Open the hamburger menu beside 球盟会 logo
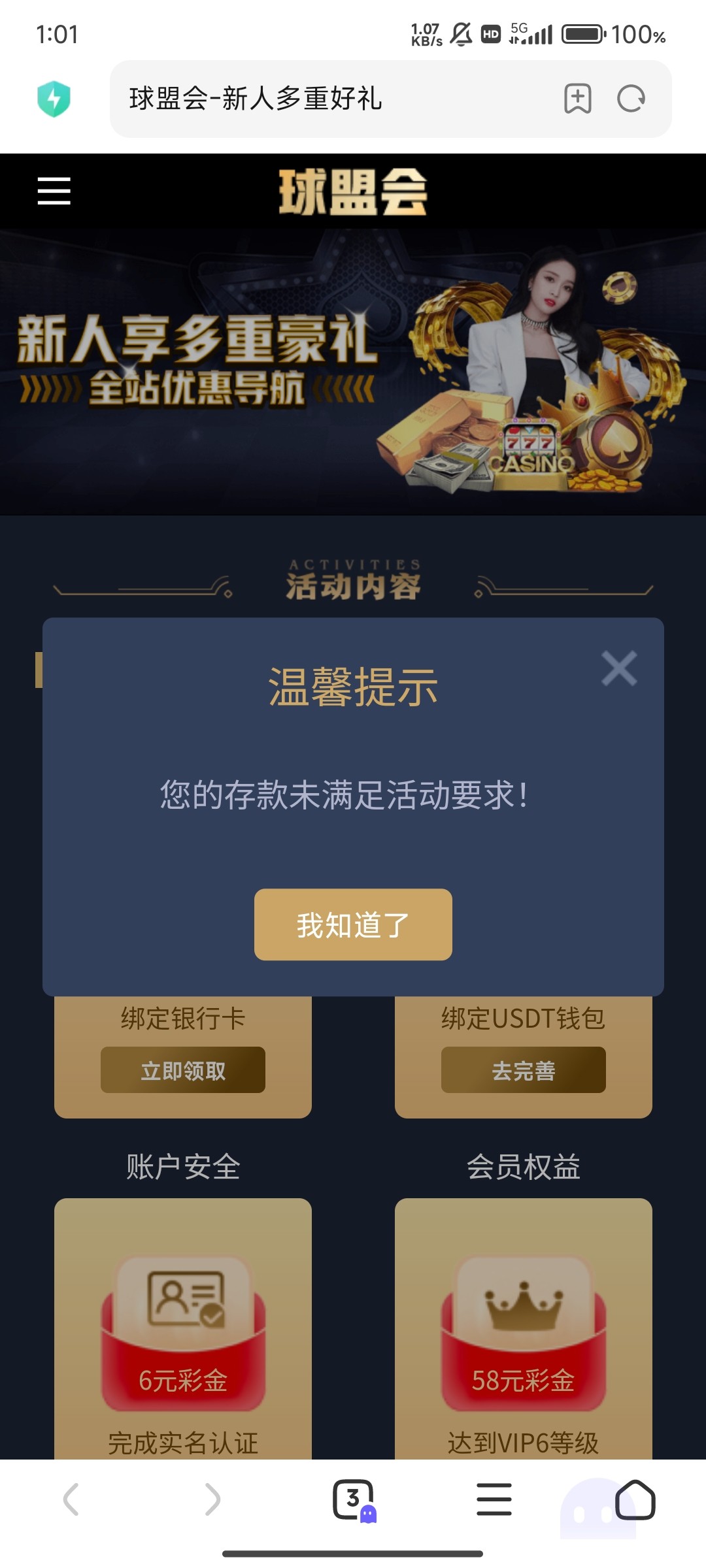This screenshot has height=1568, width=706. click(54, 191)
